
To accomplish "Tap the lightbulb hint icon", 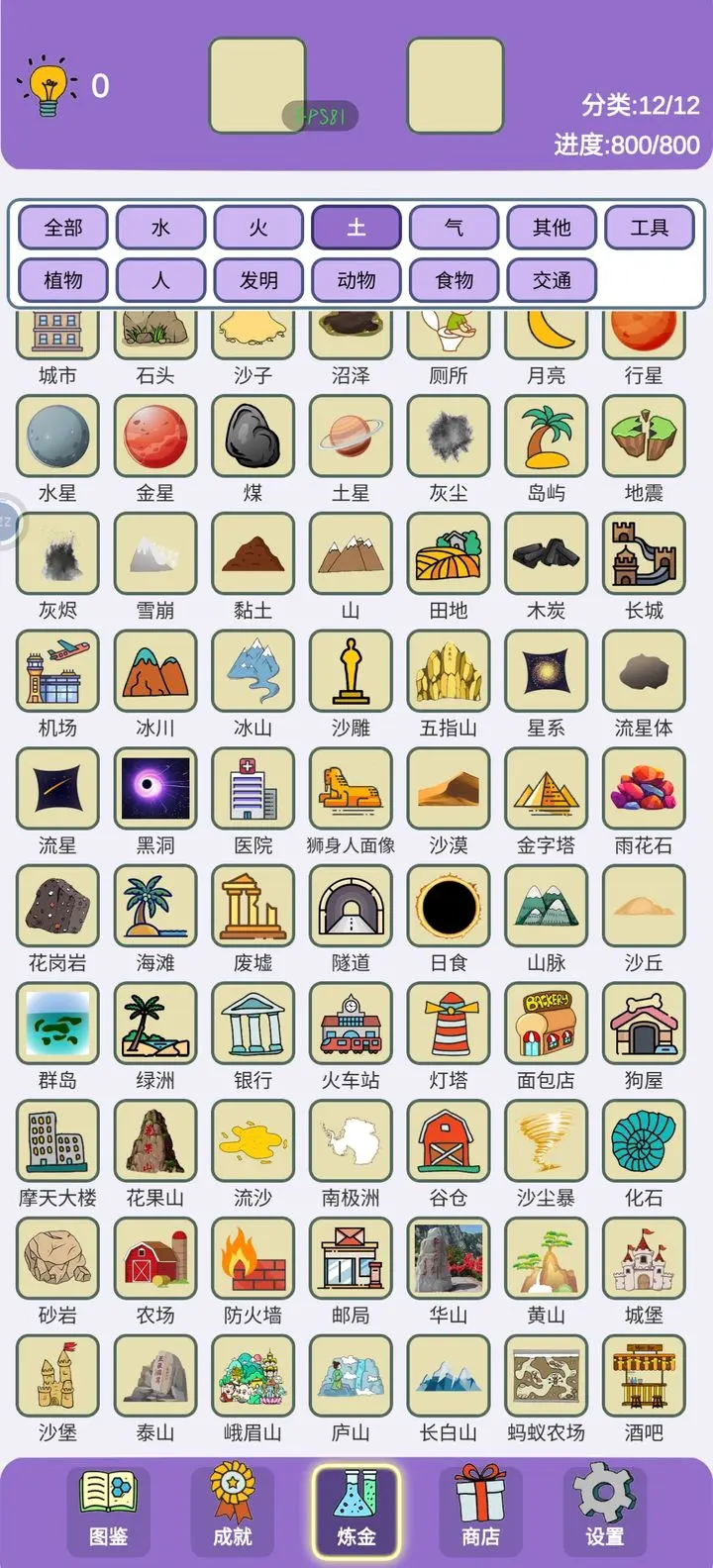I will 48,87.
